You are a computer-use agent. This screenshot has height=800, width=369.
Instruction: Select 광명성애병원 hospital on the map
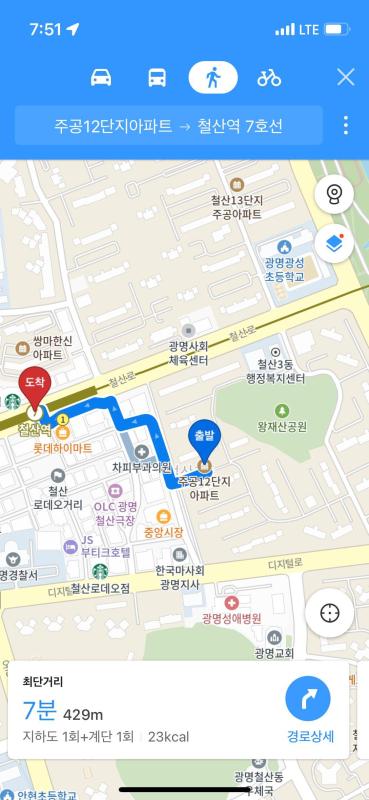[232, 611]
